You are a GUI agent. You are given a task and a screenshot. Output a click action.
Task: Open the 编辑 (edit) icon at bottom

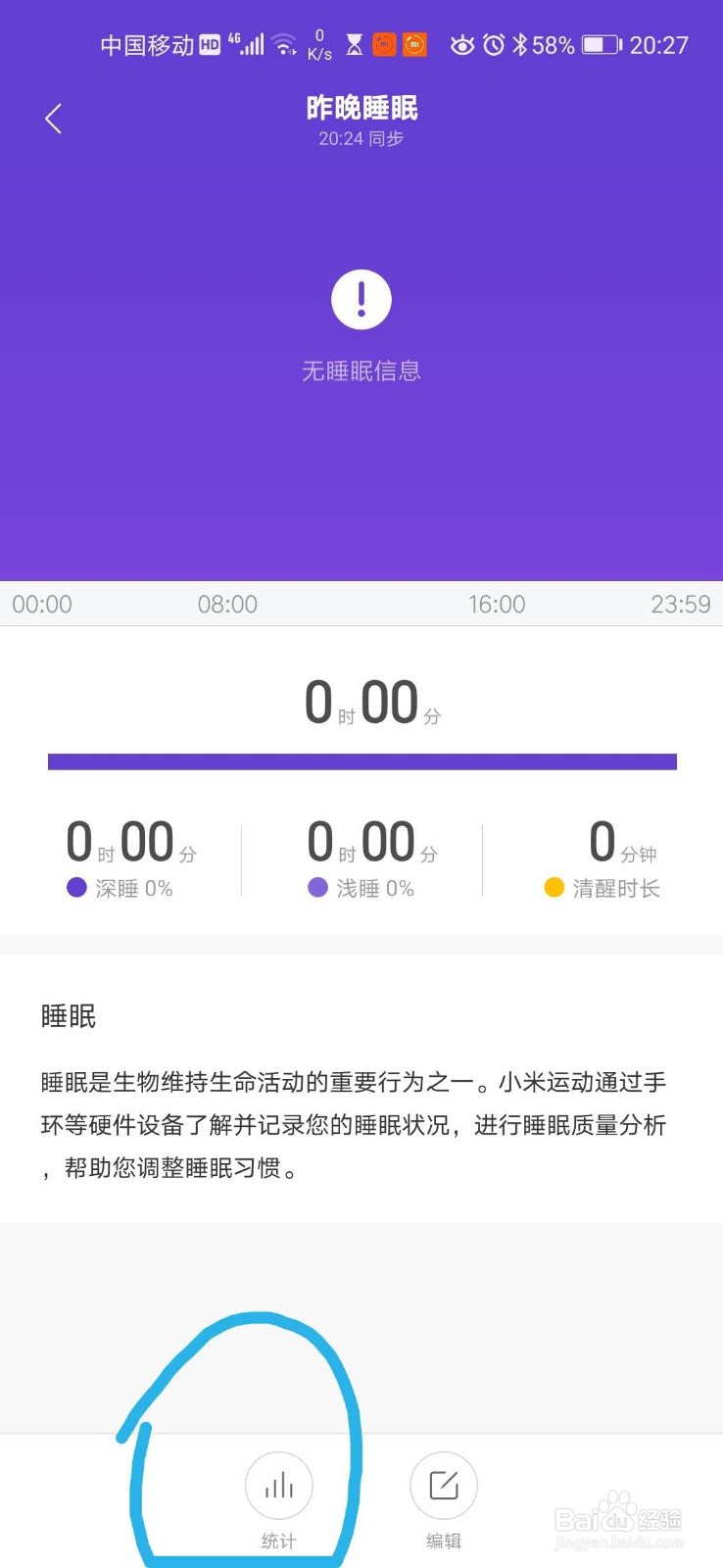click(x=443, y=1486)
